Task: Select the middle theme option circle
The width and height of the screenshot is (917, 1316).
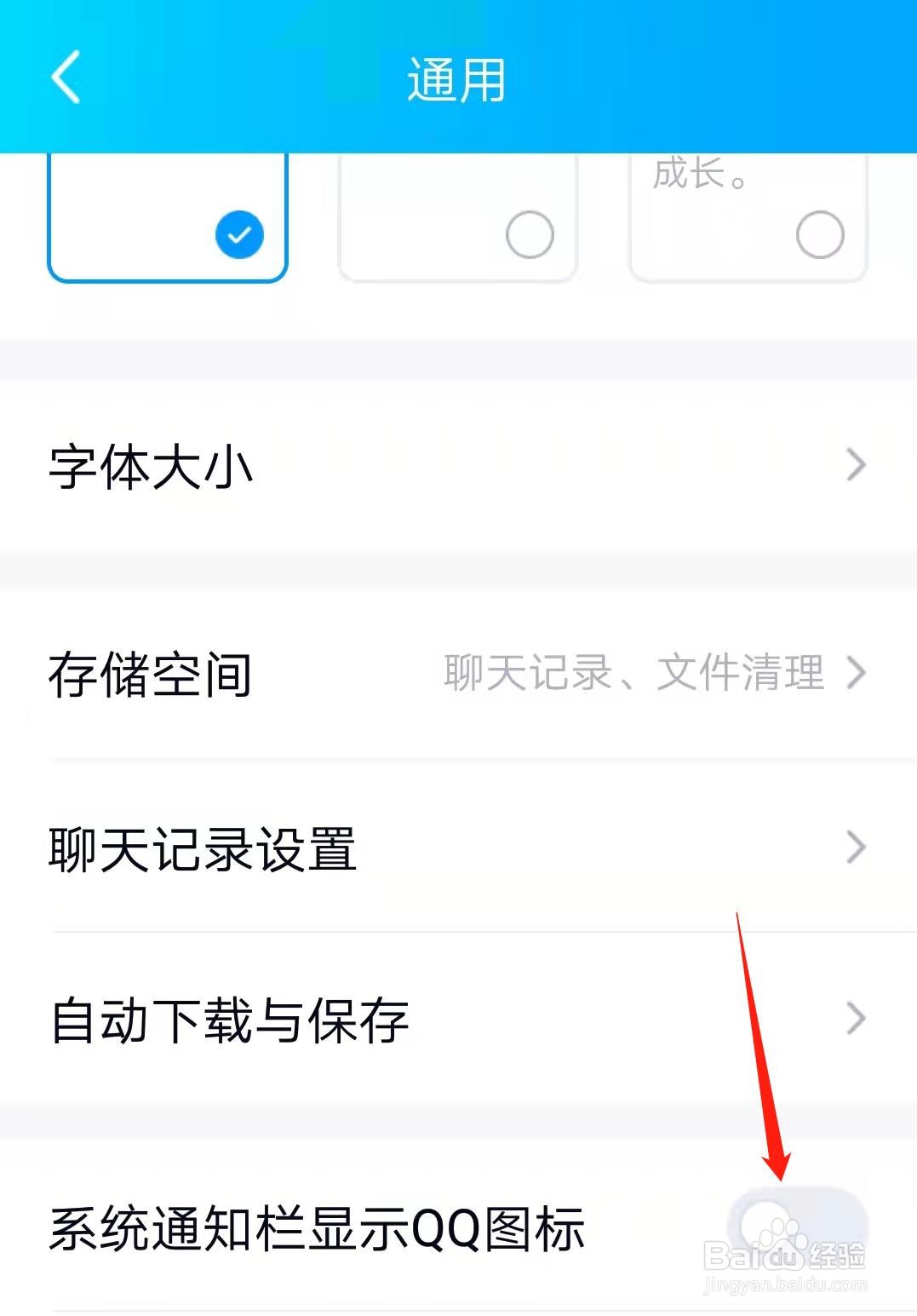Action: (x=529, y=235)
